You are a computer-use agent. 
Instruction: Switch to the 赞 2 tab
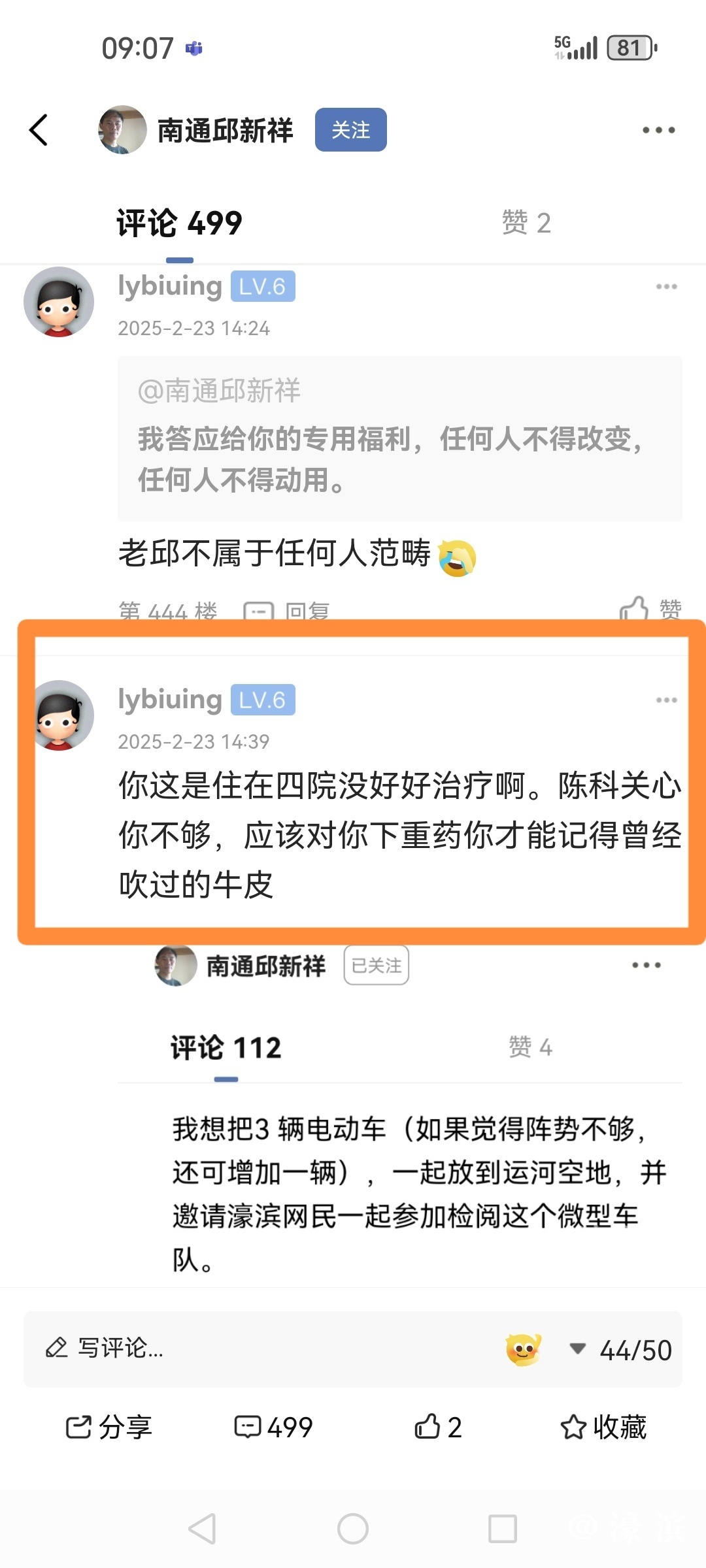click(526, 223)
